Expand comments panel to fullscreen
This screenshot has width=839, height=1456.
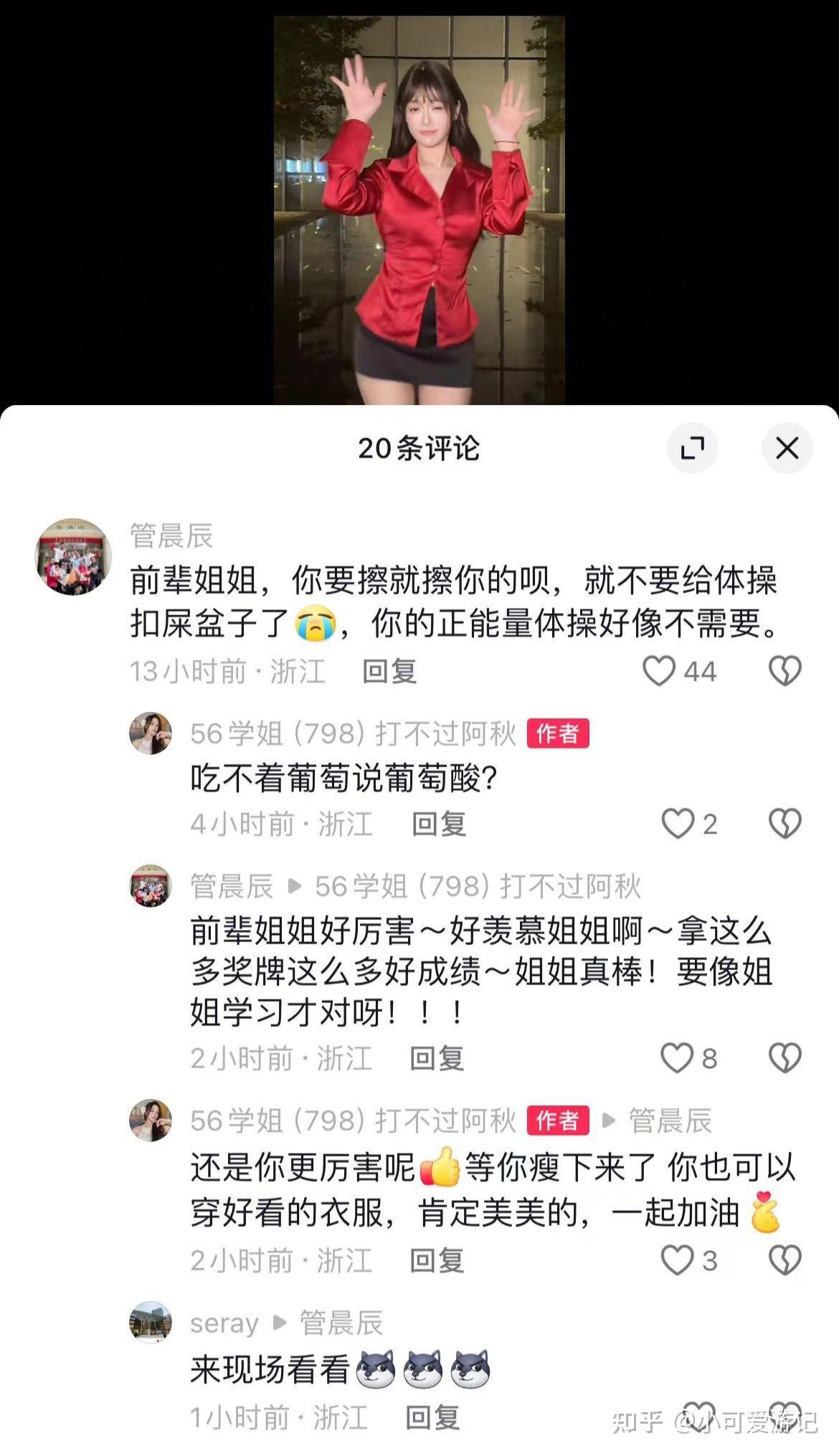tap(691, 447)
